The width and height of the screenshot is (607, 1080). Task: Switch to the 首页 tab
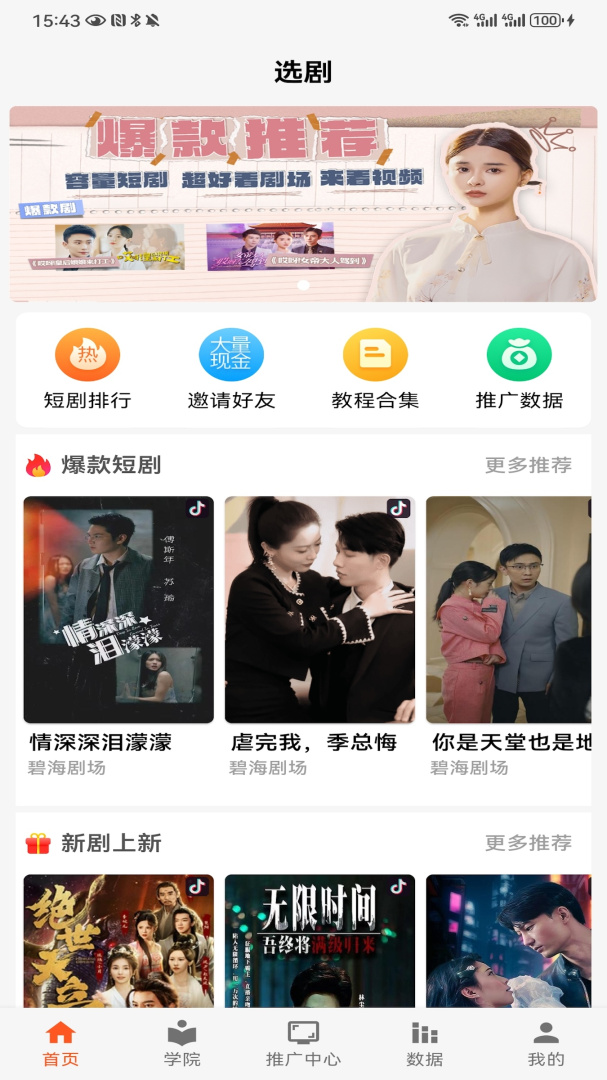(x=61, y=1044)
